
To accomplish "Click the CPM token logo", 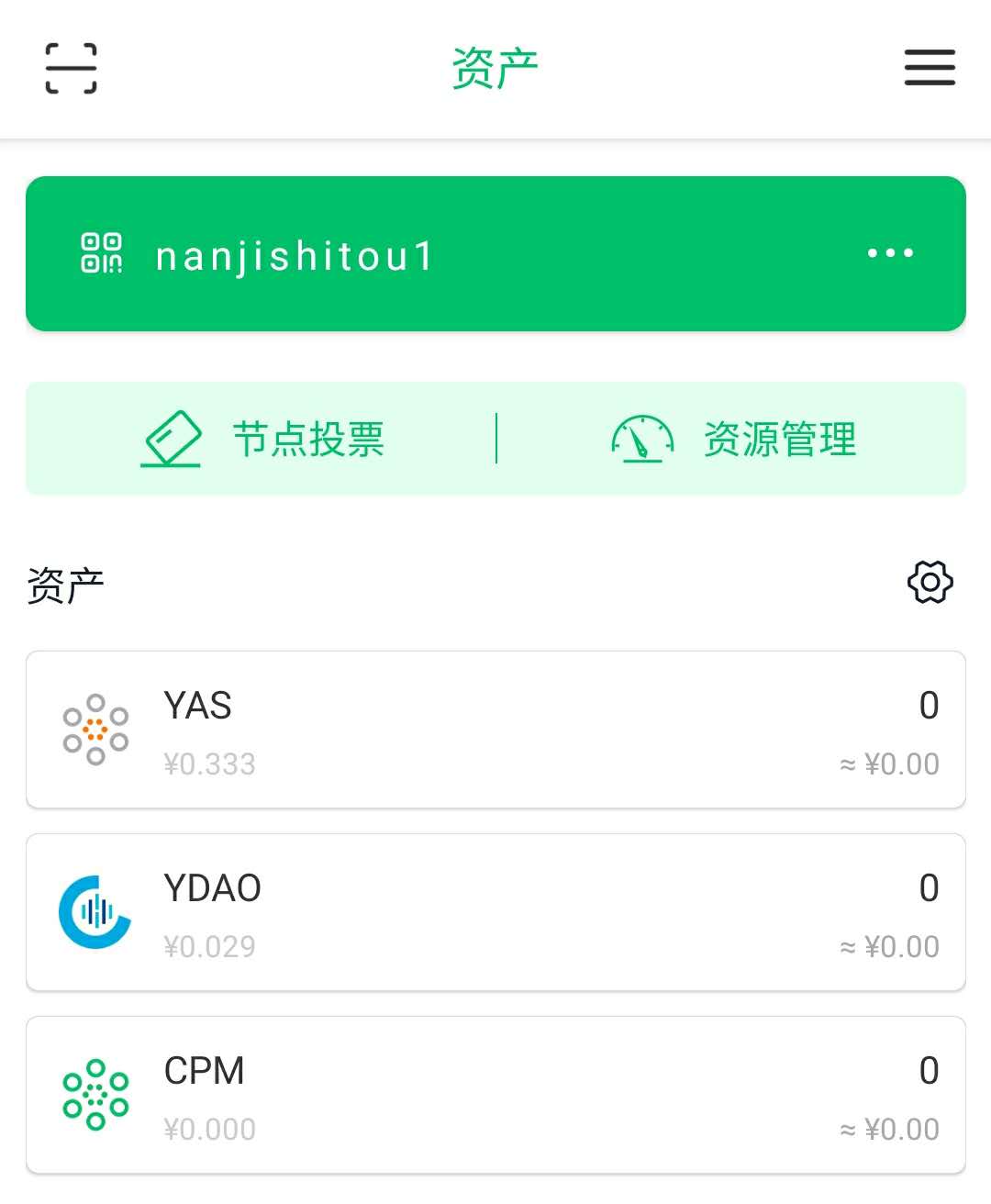I will 95,1094.
